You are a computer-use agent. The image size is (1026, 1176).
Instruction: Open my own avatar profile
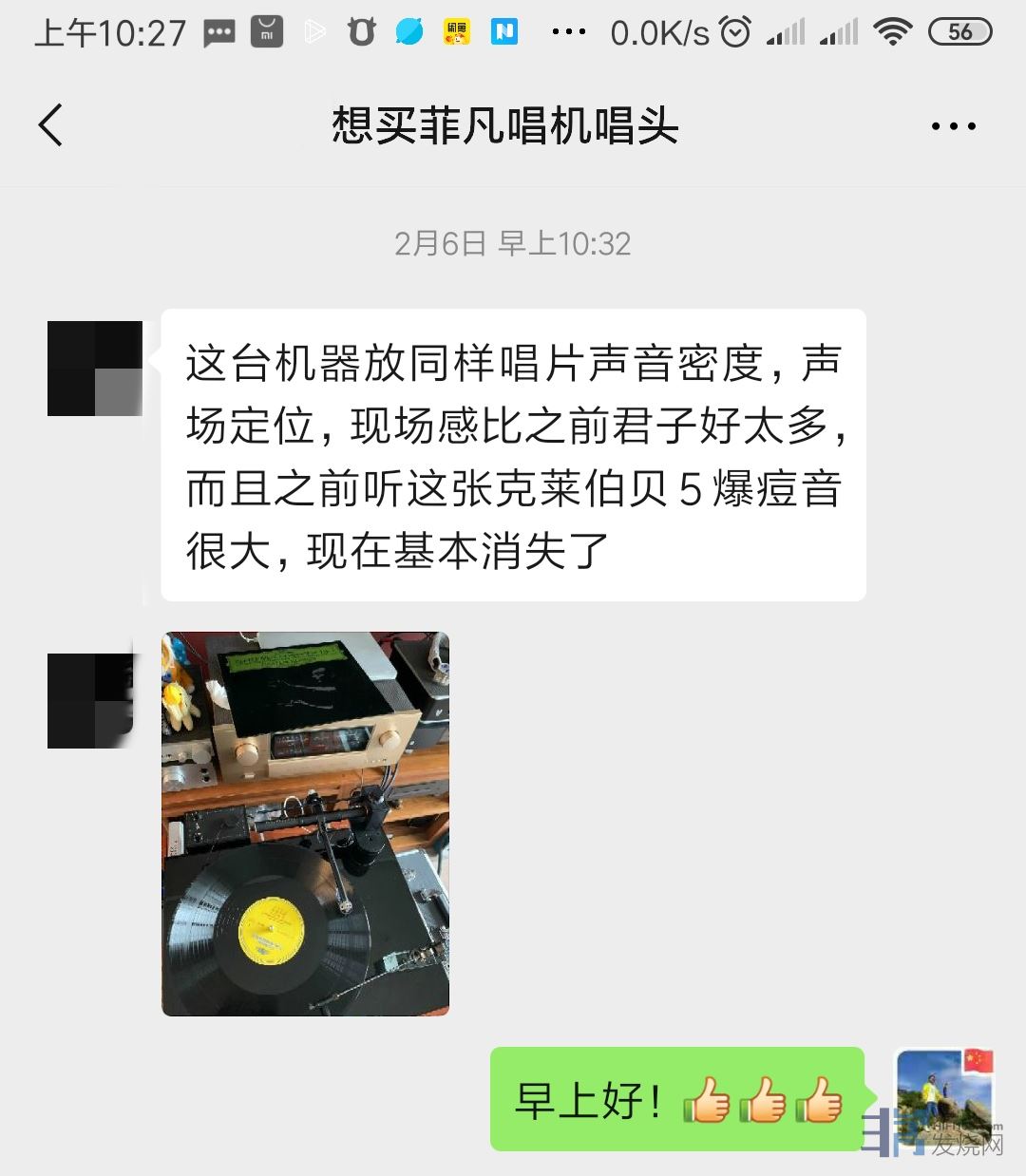pos(943,1098)
